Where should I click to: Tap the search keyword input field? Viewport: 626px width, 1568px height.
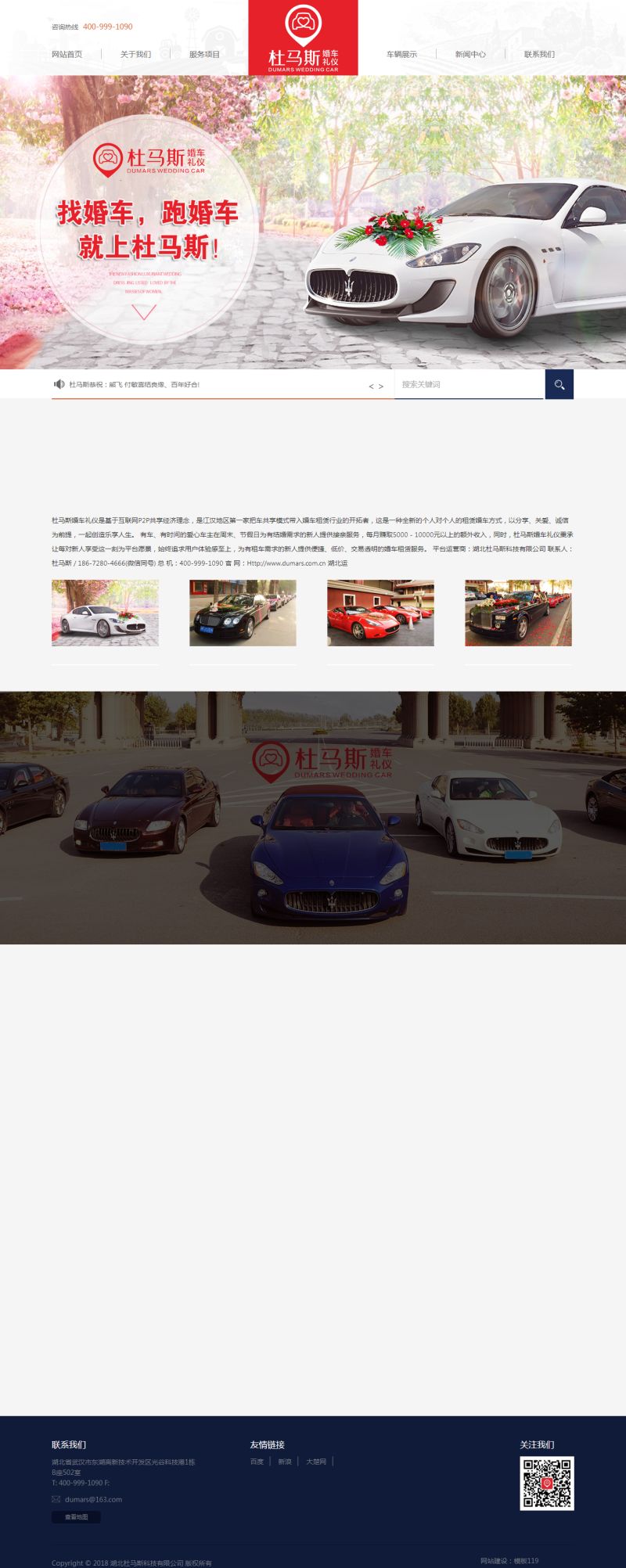click(468, 384)
